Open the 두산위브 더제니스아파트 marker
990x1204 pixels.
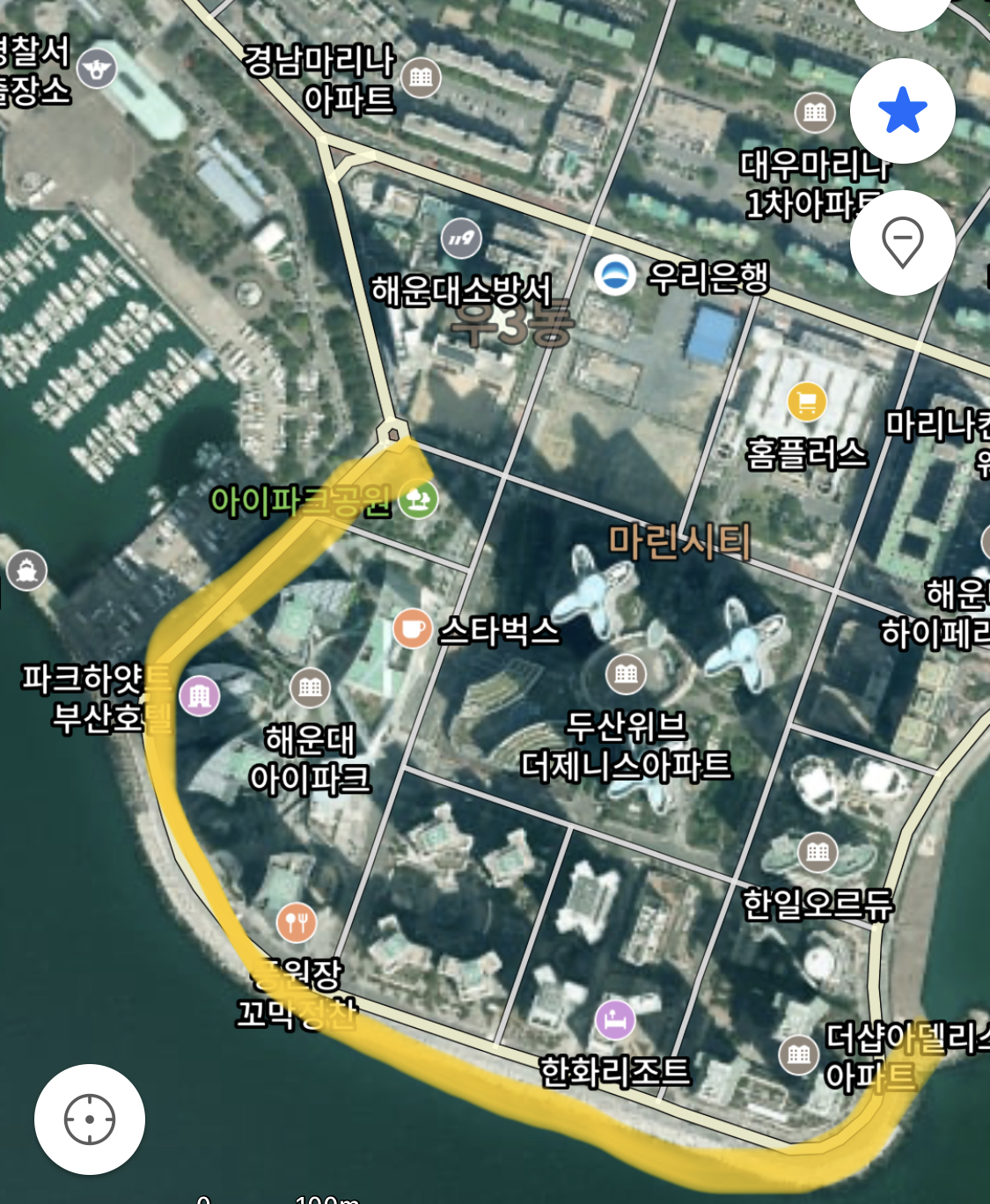click(627, 674)
